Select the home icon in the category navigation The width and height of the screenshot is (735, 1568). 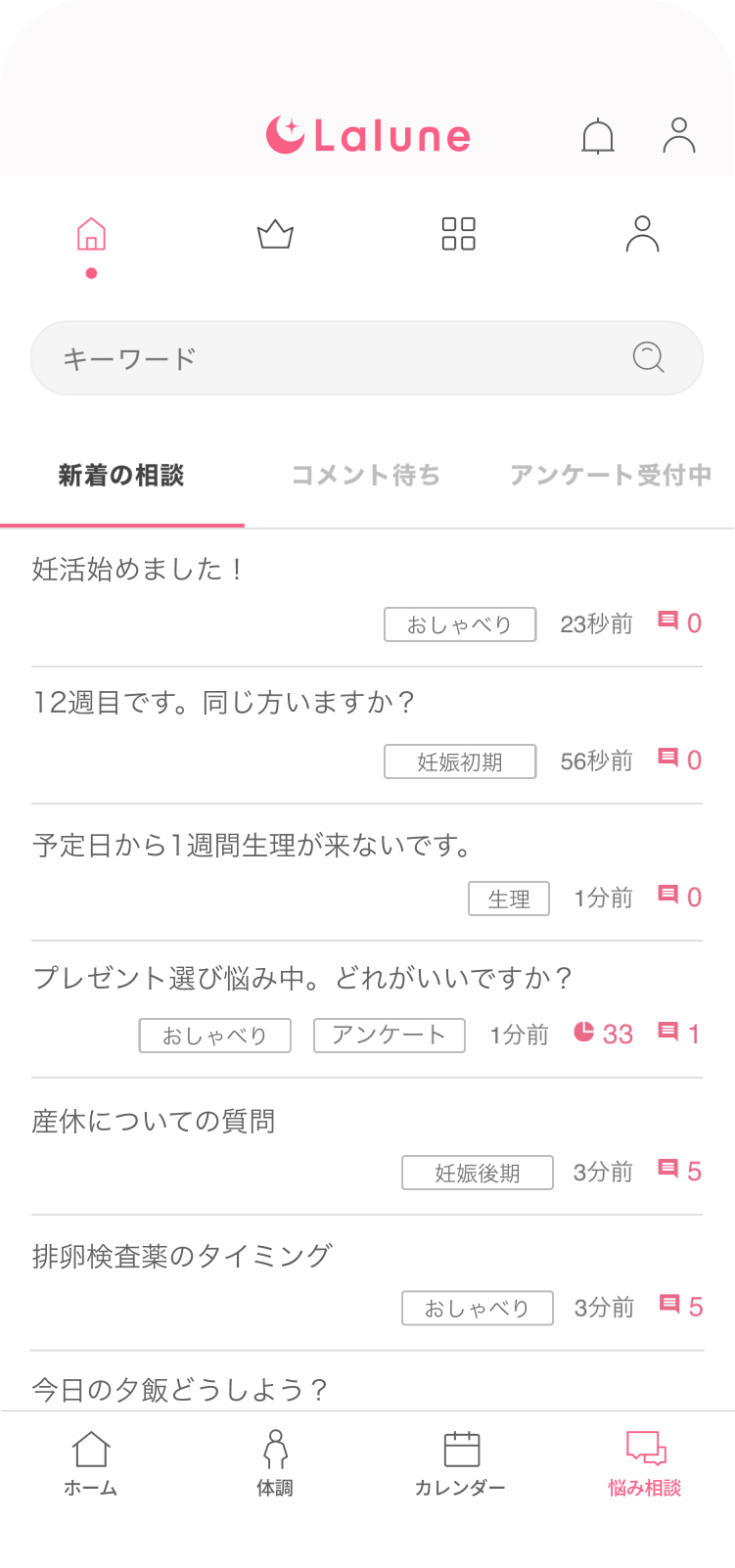pos(91,233)
